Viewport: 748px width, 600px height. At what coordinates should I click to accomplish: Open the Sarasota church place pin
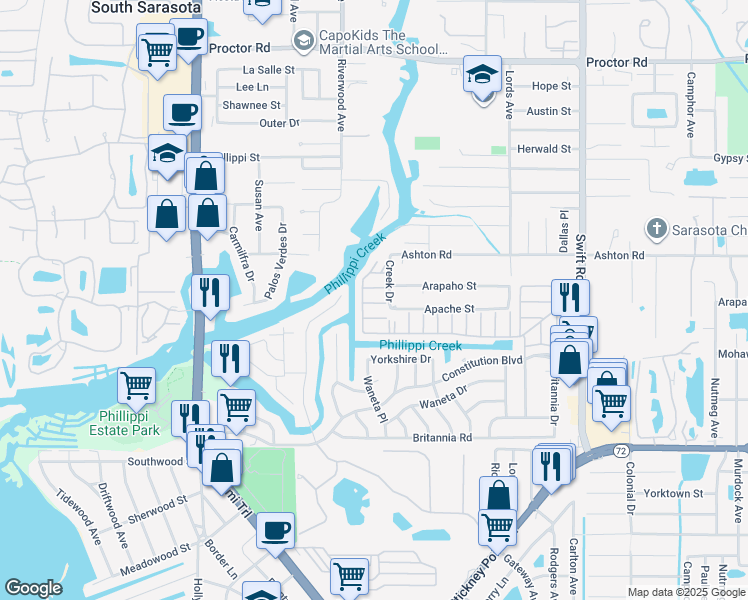click(656, 229)
